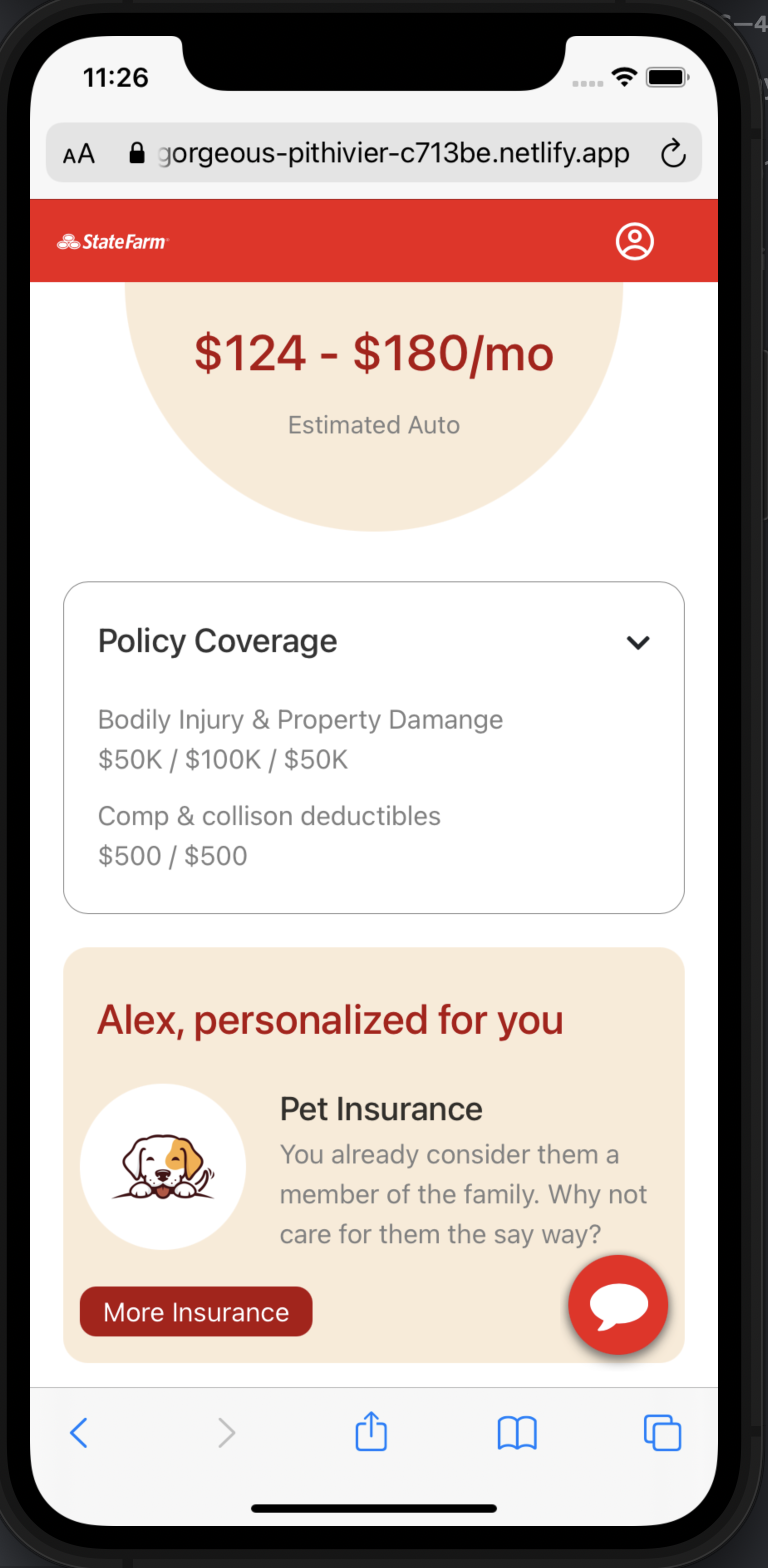Viewport: 768px width, 1568px height.
Task: Open the Share sheet icon
Action: (x=371, y=1432)
